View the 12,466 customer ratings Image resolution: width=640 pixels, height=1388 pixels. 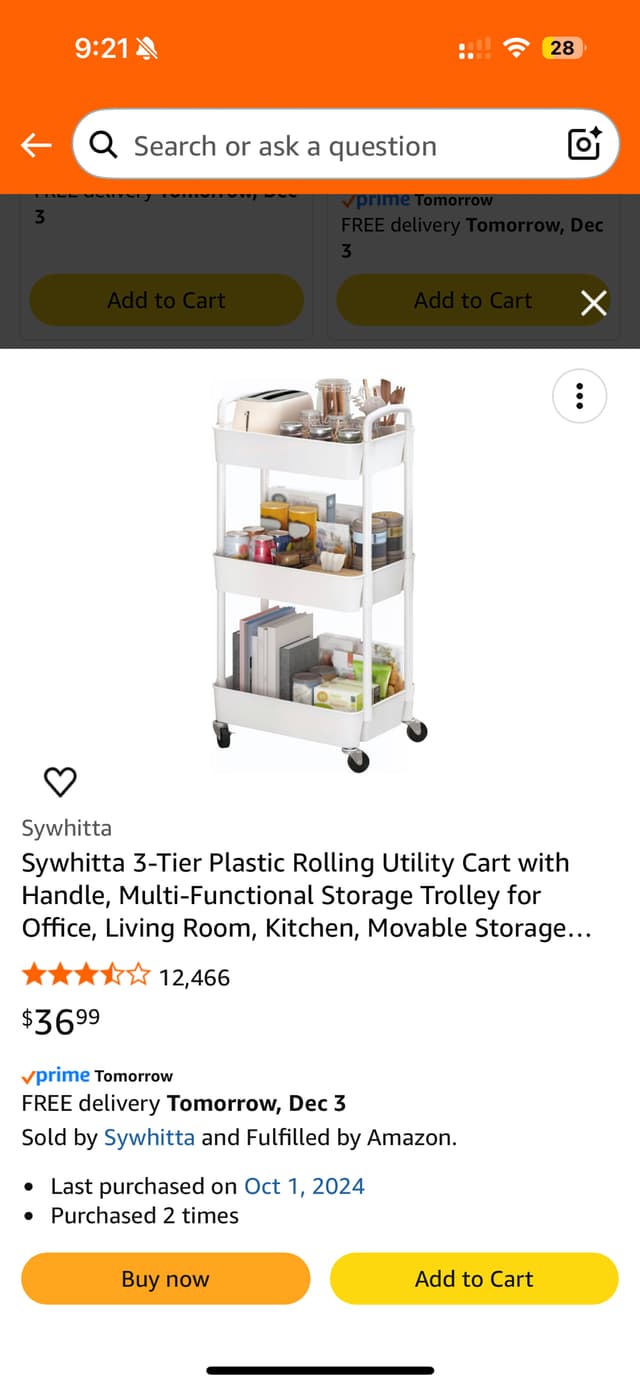pyautogui.click(x=194, y=977)
